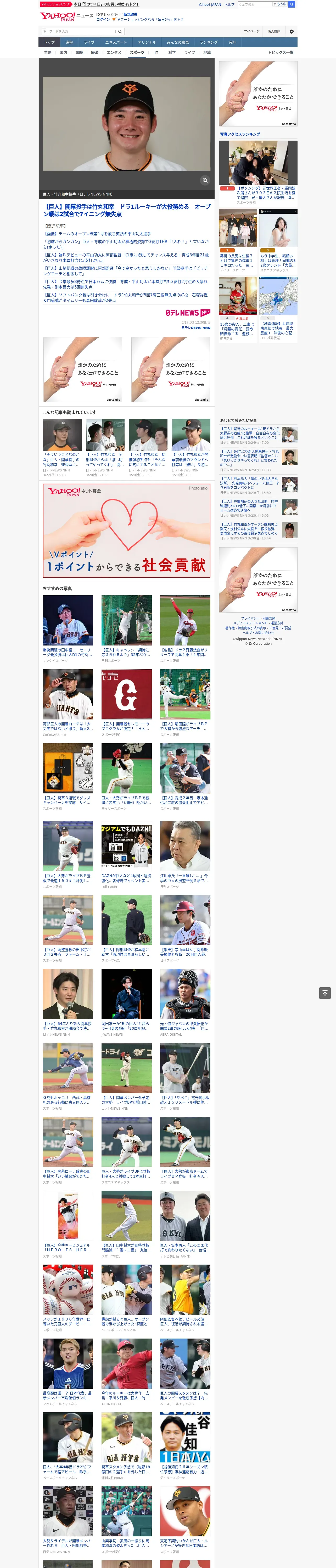Open the ヘルプ link in header

[x=229, y=4]
